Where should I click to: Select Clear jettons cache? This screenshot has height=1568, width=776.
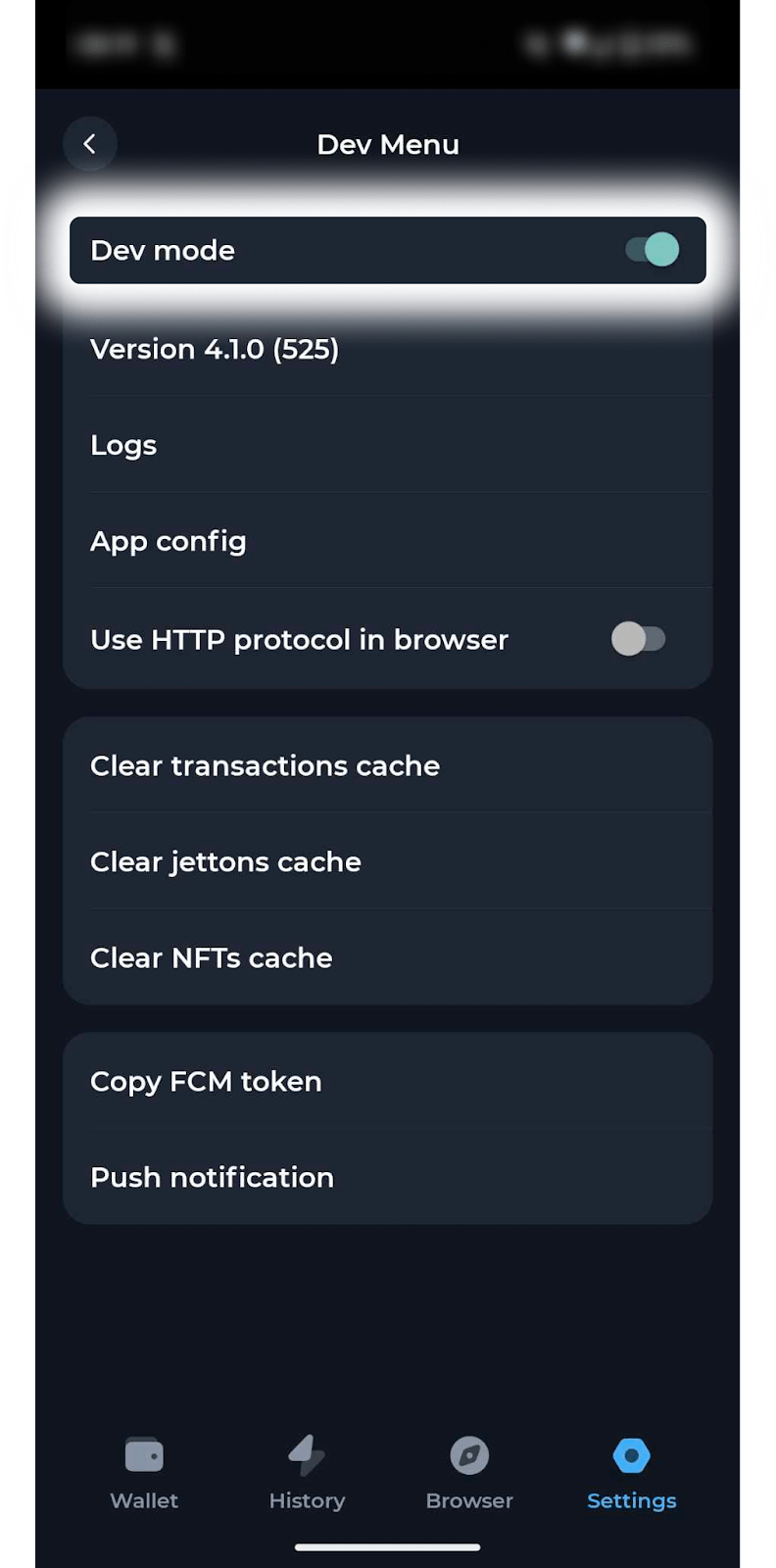point(387,861)
